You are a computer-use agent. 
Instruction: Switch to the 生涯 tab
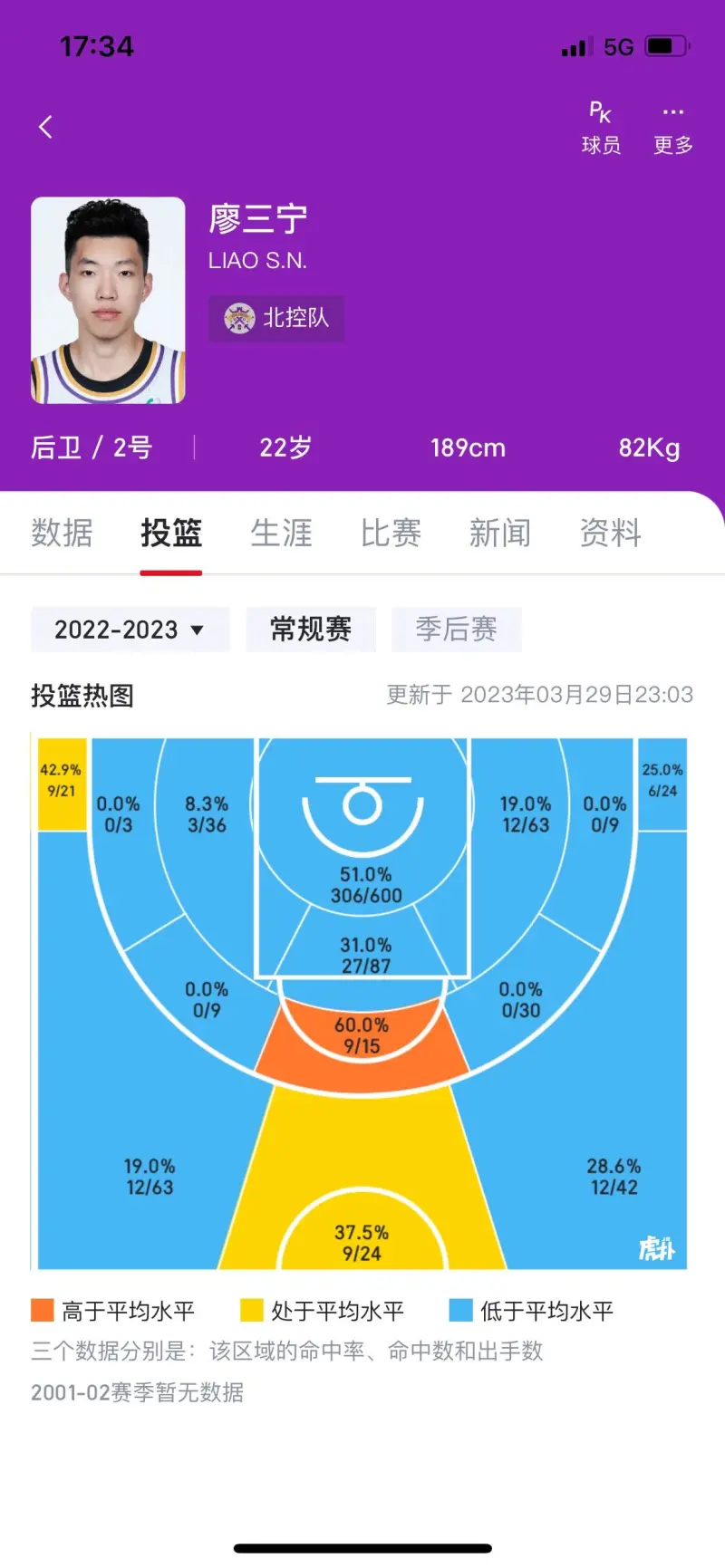coord(281,533)
